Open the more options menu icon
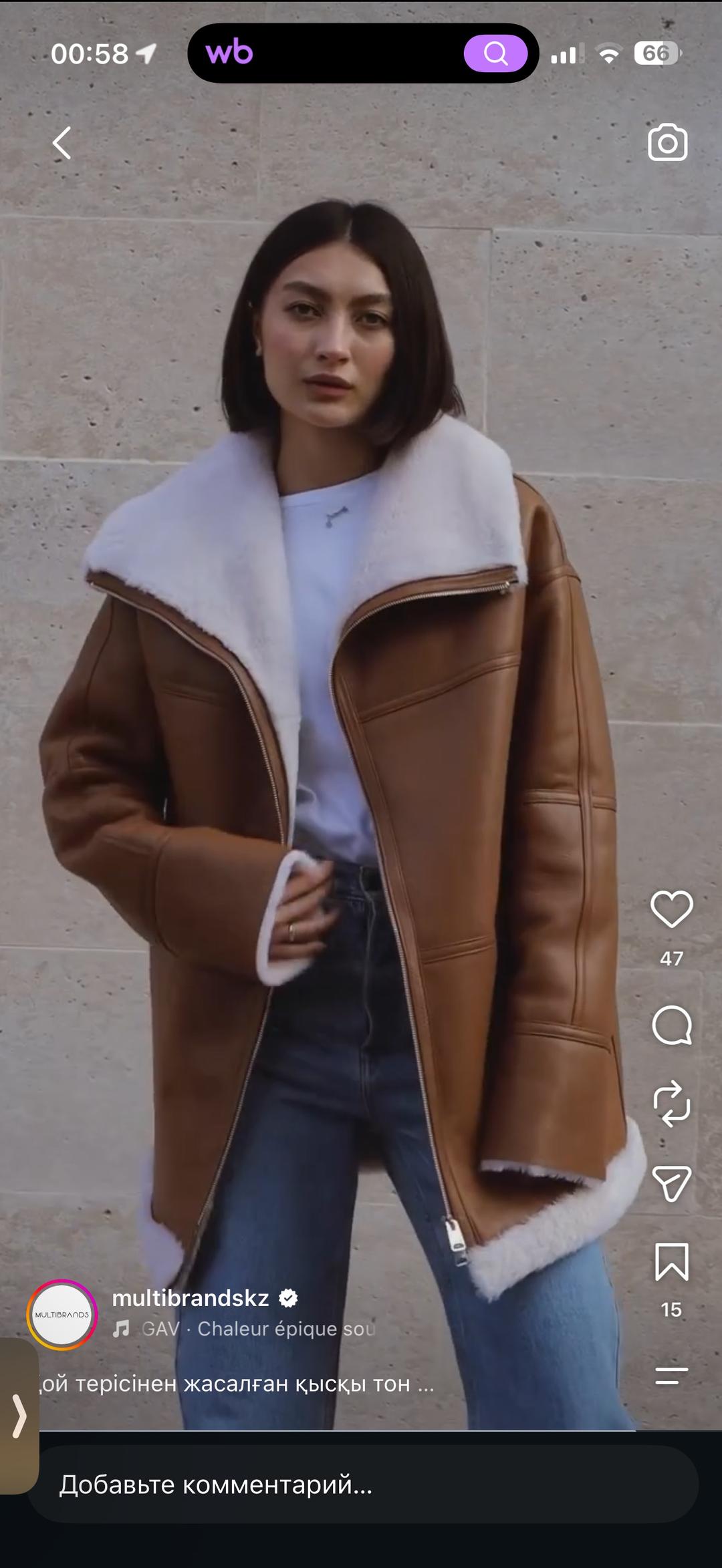722x1568 pixels. pyautogui.click(x=671, y=1376)
